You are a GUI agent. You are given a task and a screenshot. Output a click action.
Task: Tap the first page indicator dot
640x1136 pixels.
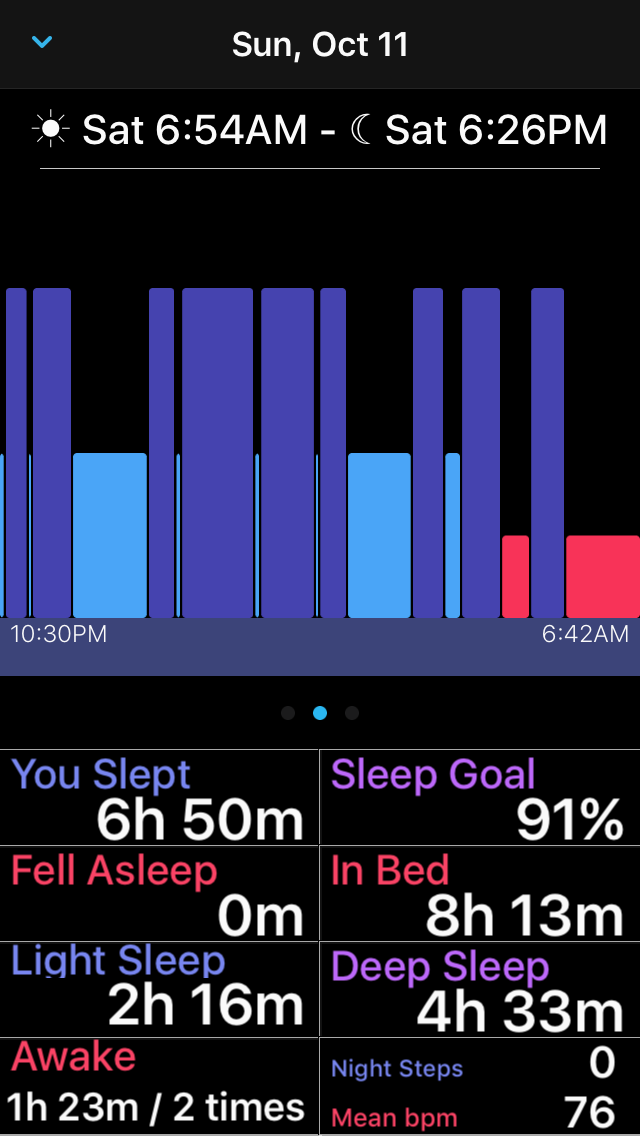point(288,713)
